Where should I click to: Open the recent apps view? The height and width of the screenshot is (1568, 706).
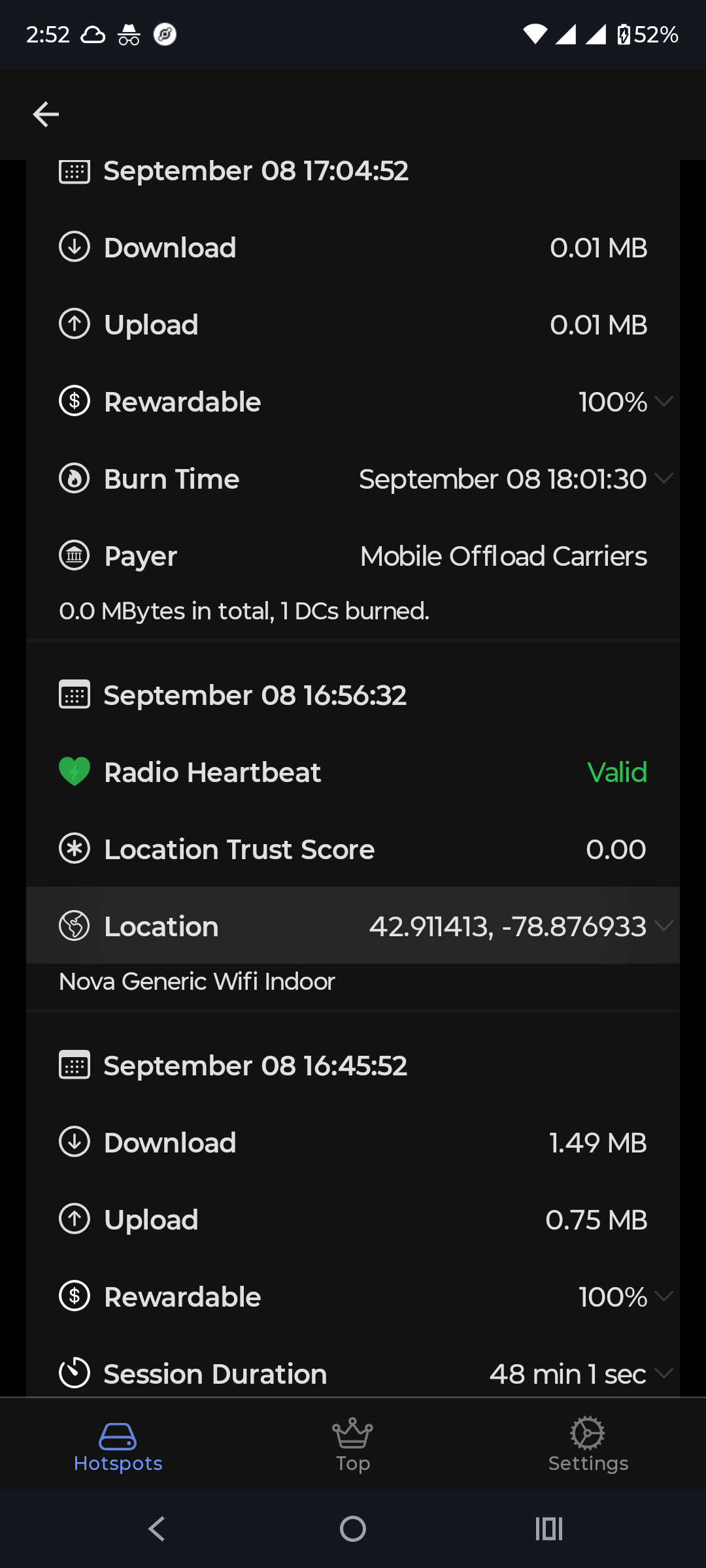click(549, 1529)
